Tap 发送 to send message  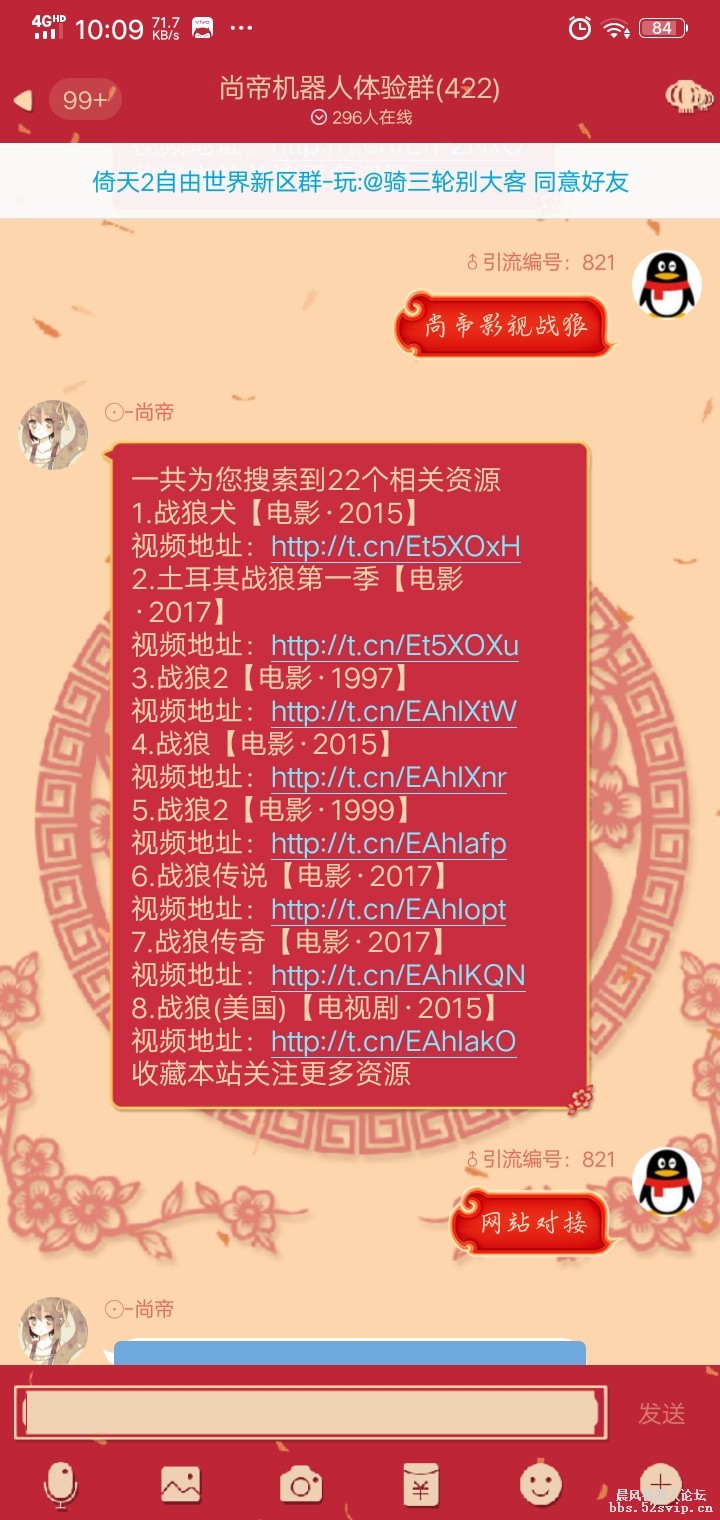pyautogui.click(x=661, y=1413)
